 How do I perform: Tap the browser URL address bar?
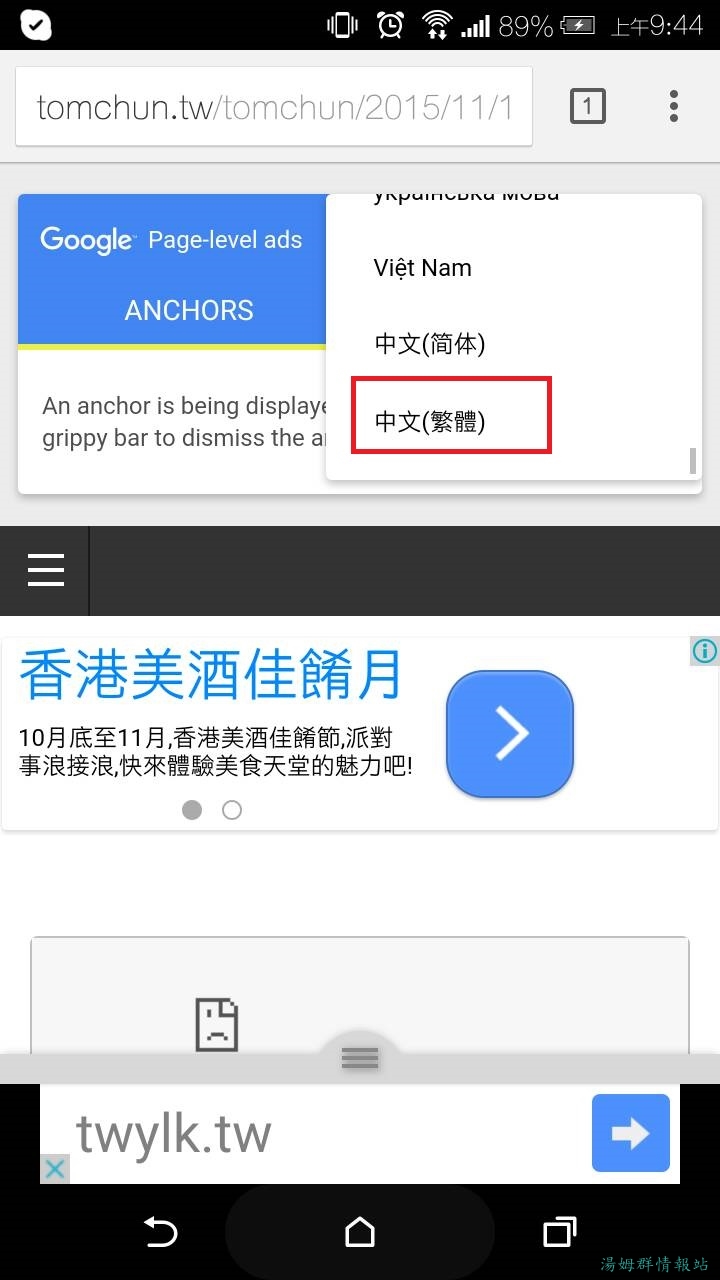pos(274,107)
